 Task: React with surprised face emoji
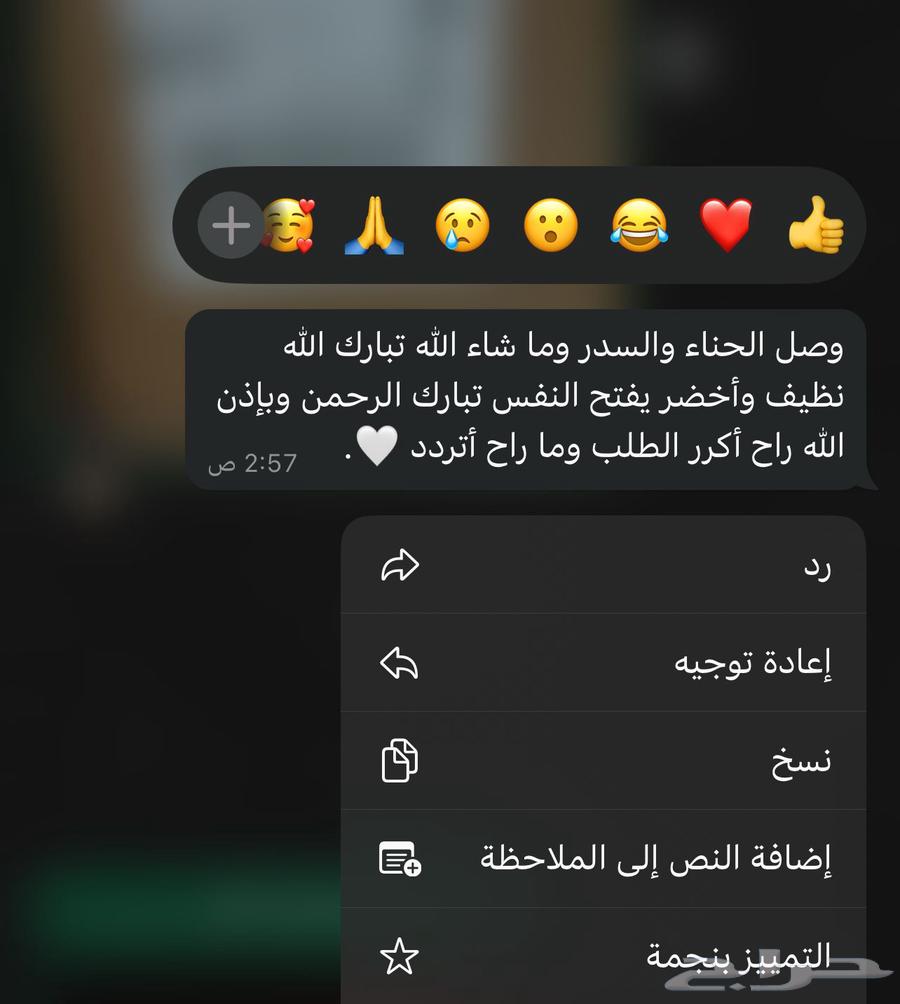pos(550,225)
